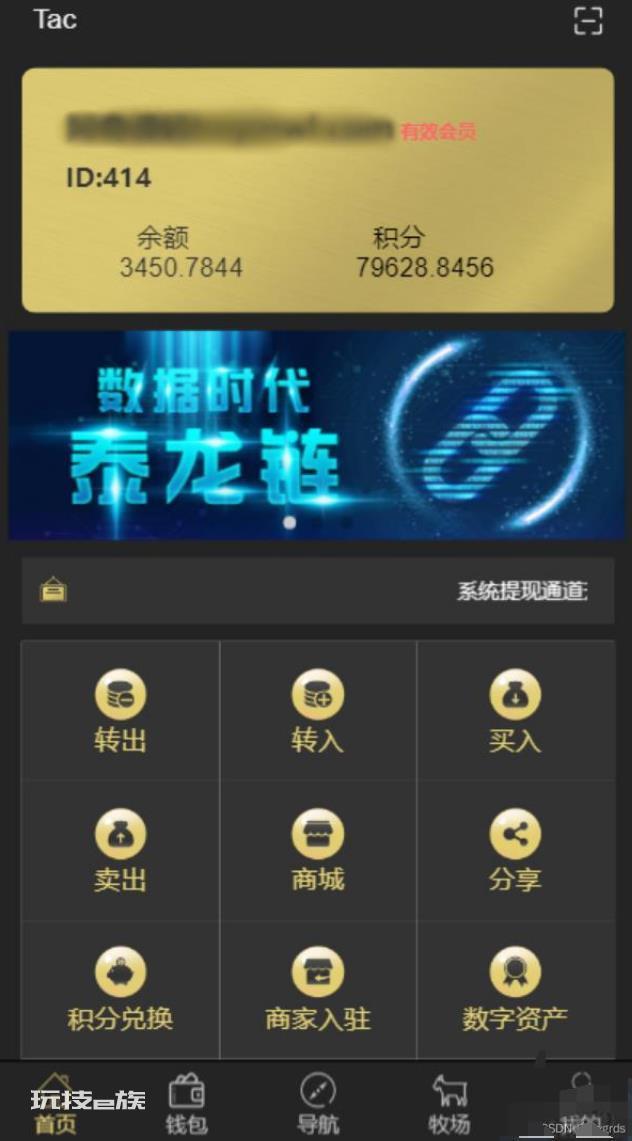632x1141 pixels.
Task: Open the scan icon in the top bar
Action: tap(588, 20)
